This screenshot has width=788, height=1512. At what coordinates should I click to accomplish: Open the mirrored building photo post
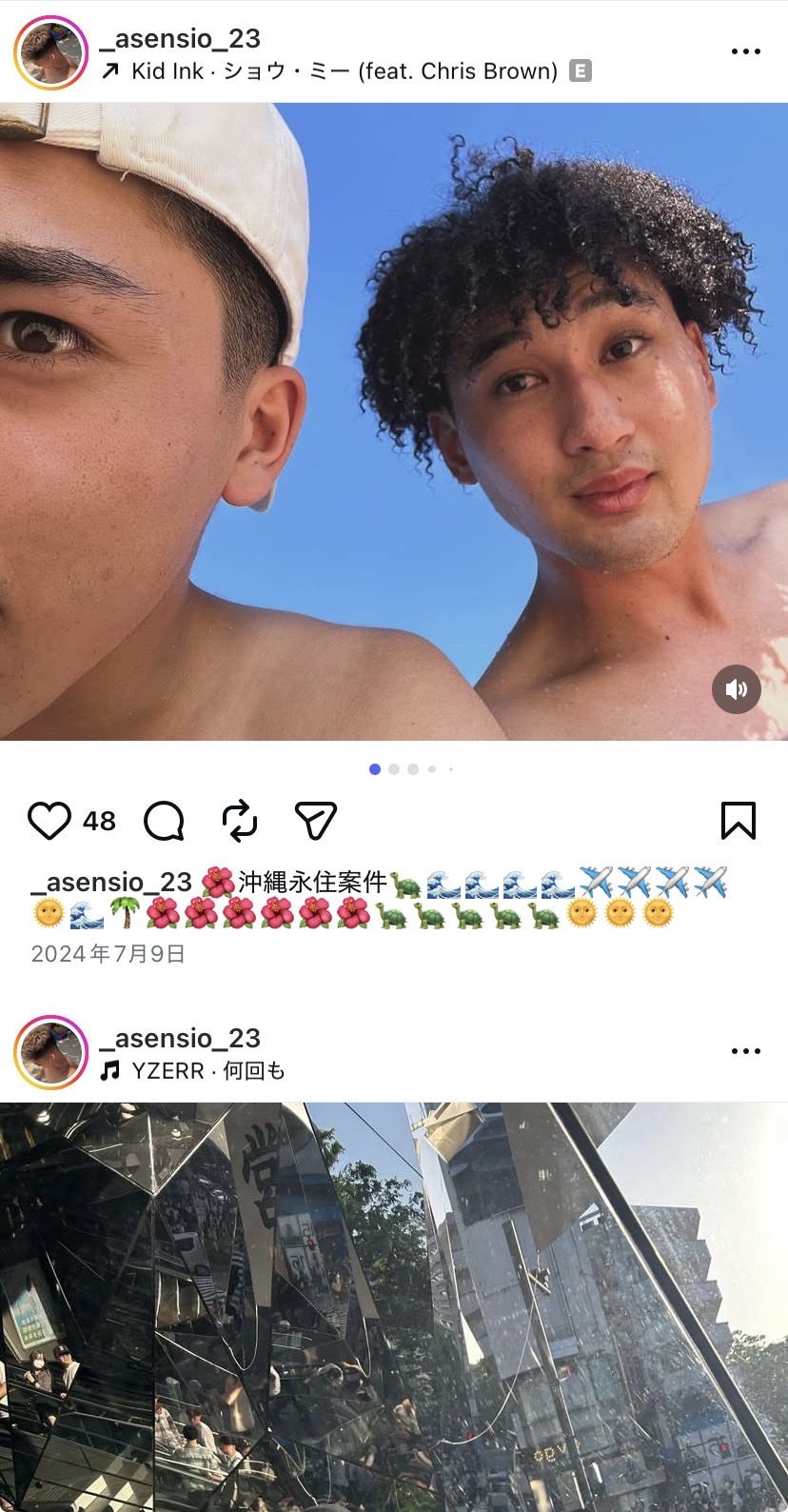tap(394, 1306)
